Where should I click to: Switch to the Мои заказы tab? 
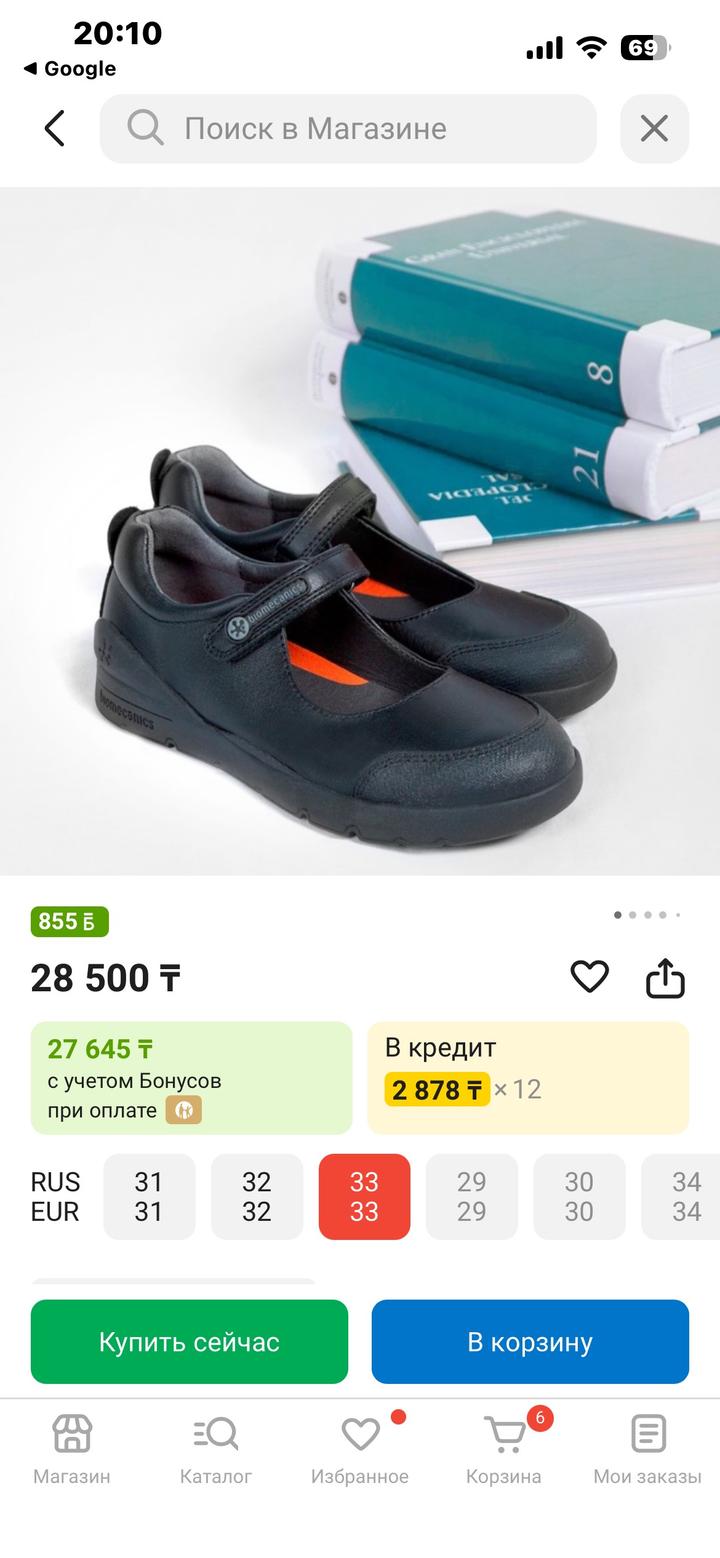point(647,1448)
